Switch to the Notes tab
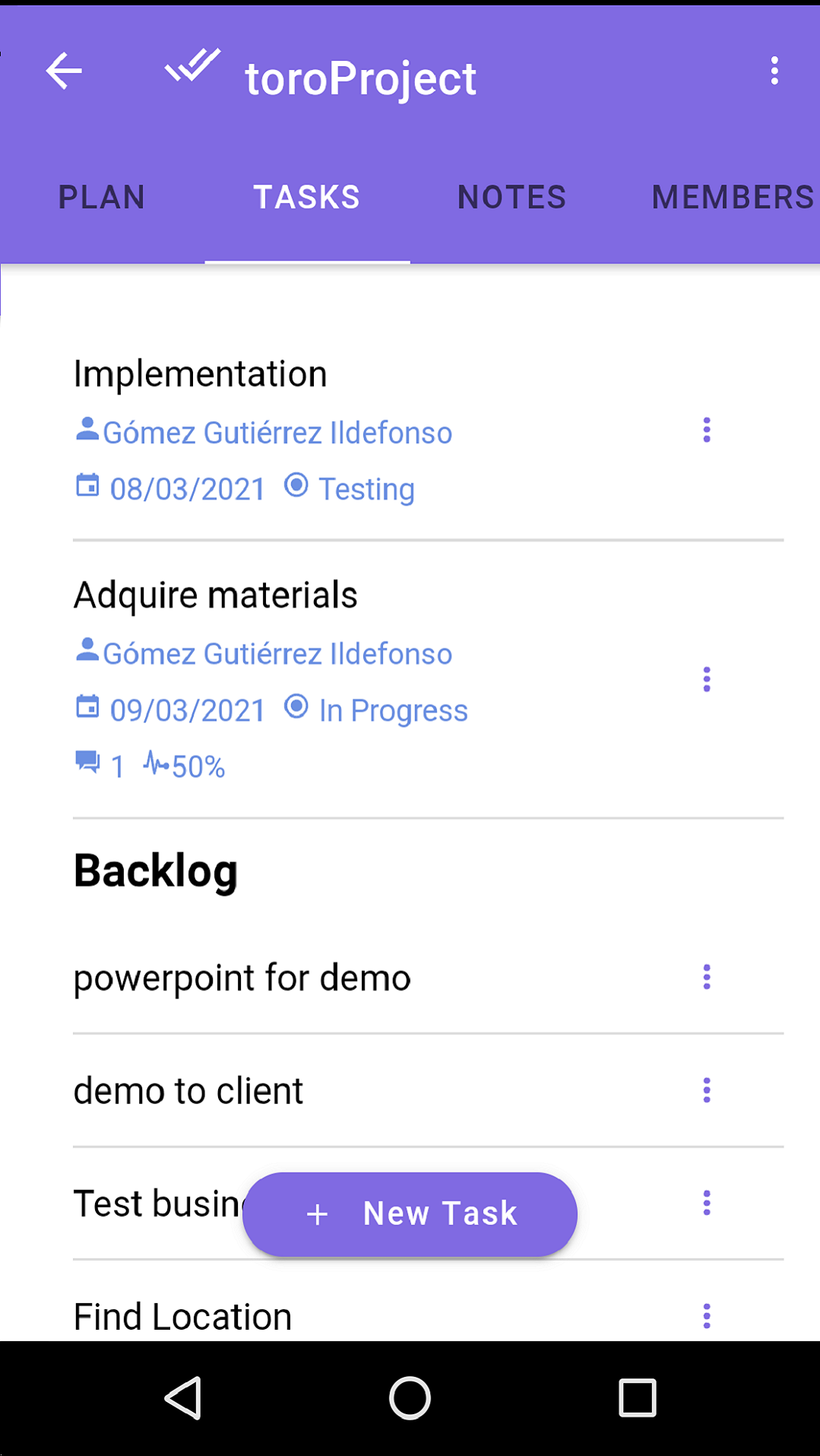Image resolution: width=820 pixels, height=1456 pixels. [x=512, y=198]
